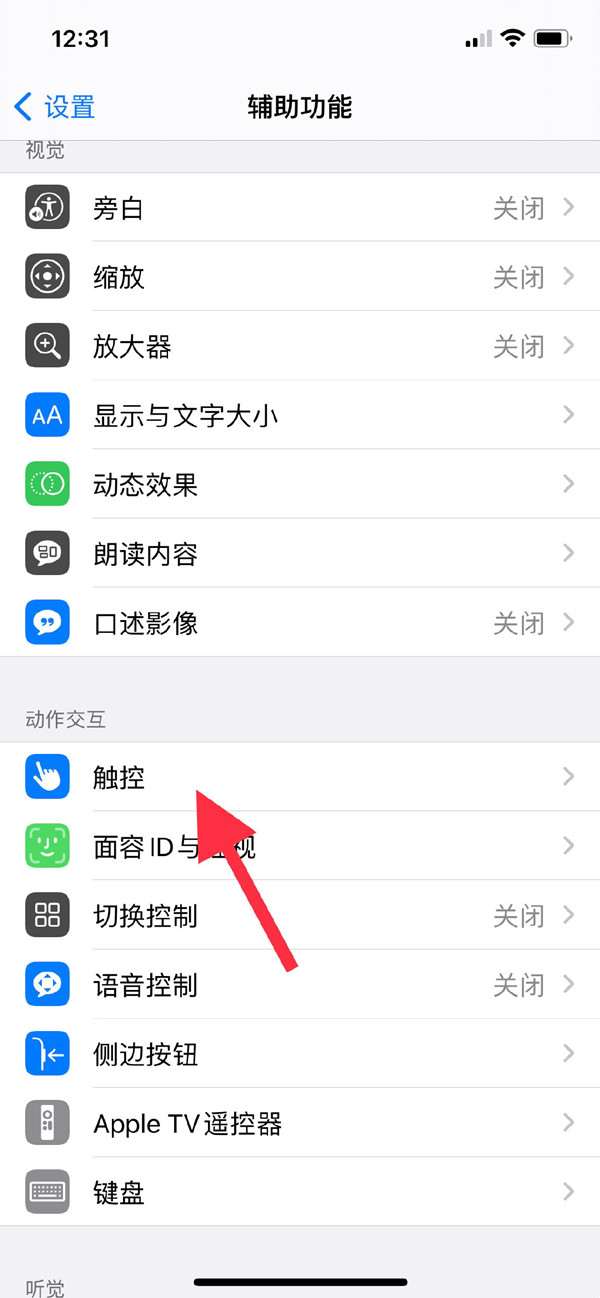Open 切换控制 settings

pos(300,916)
